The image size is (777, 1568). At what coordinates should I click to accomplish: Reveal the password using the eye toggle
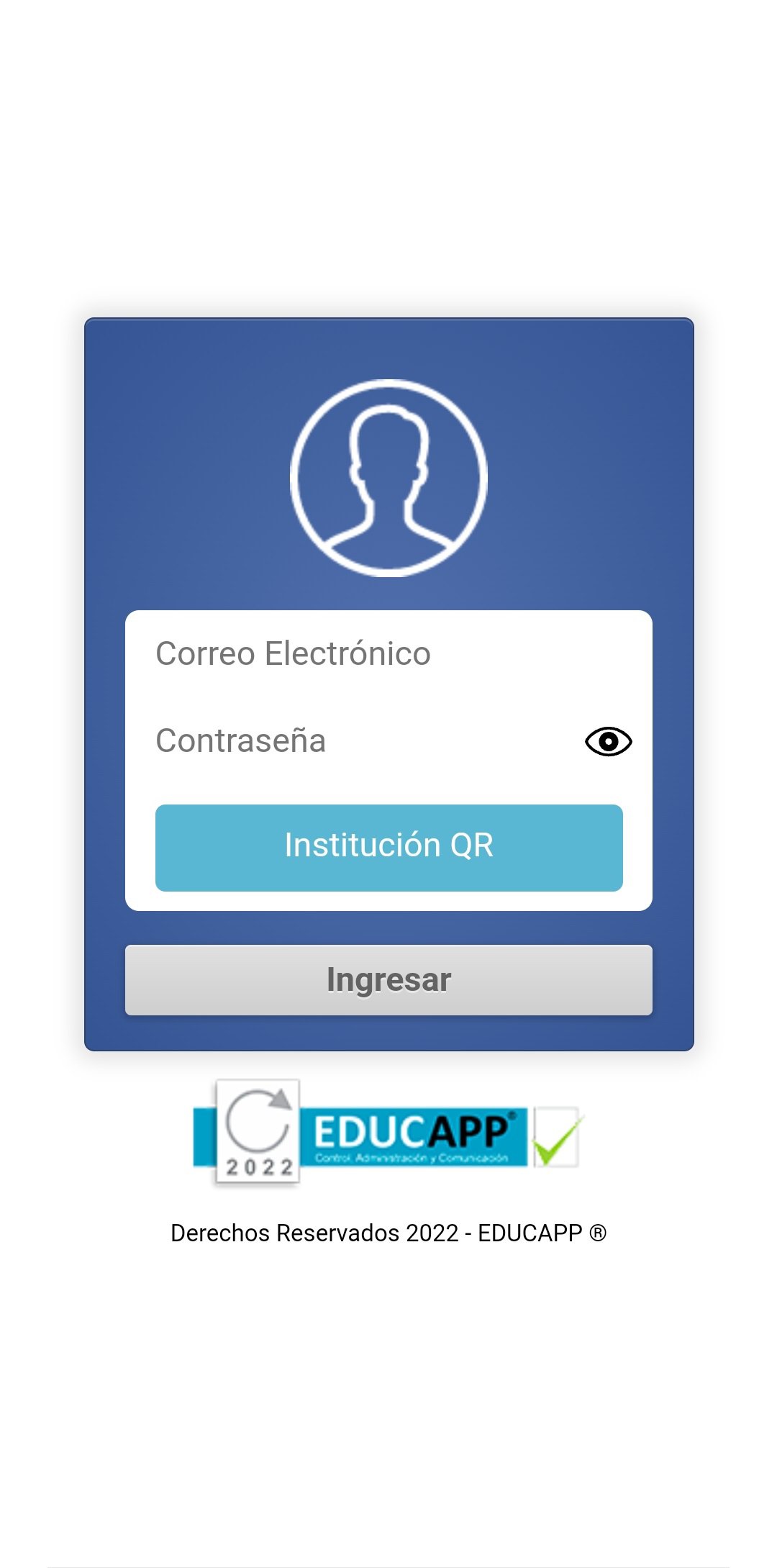pyautogui.click(x=608, y=741)
